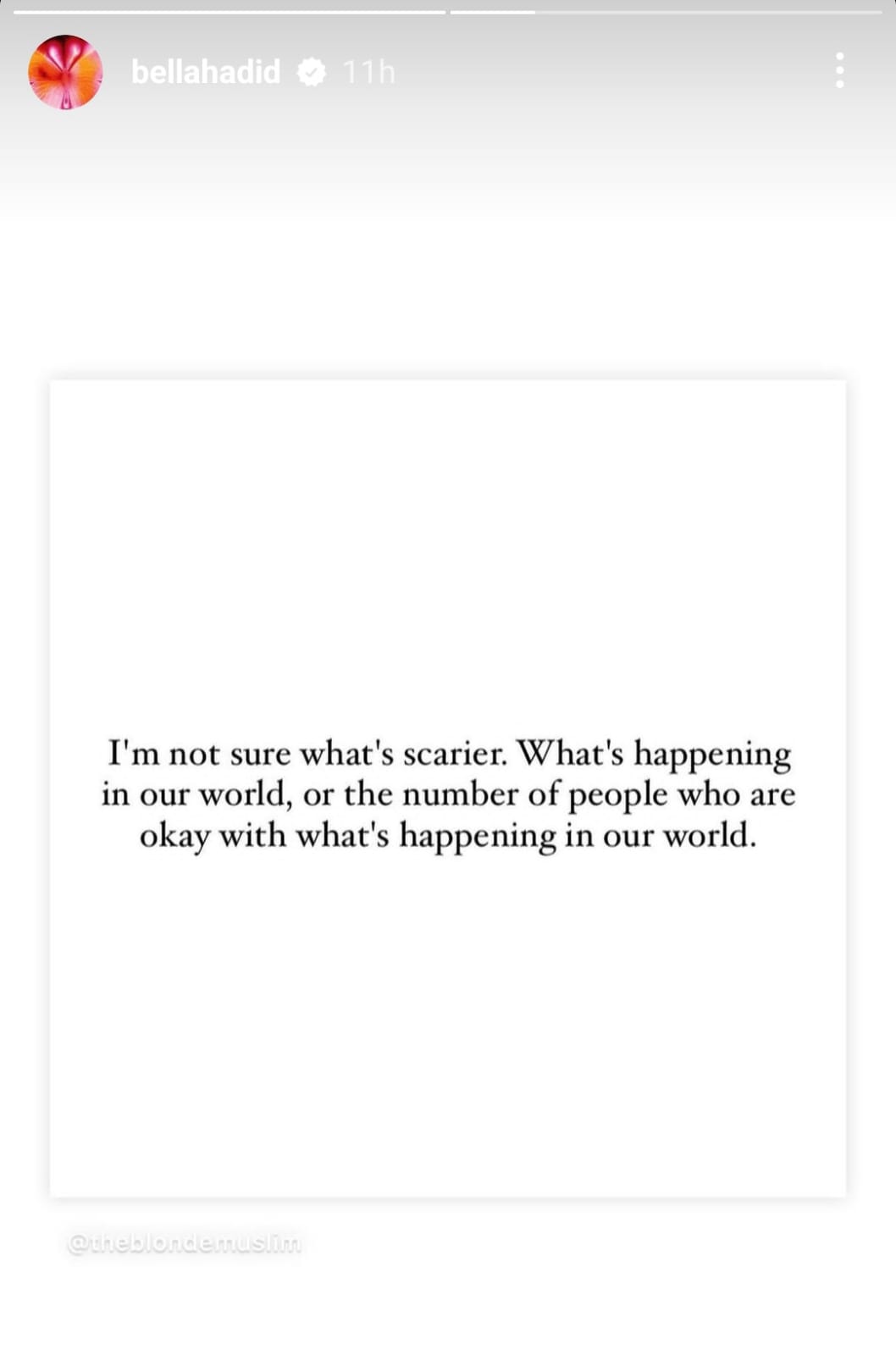Open bellahadid's profile picture
This screenshot has height=1355, width=896.
(65, 72)
